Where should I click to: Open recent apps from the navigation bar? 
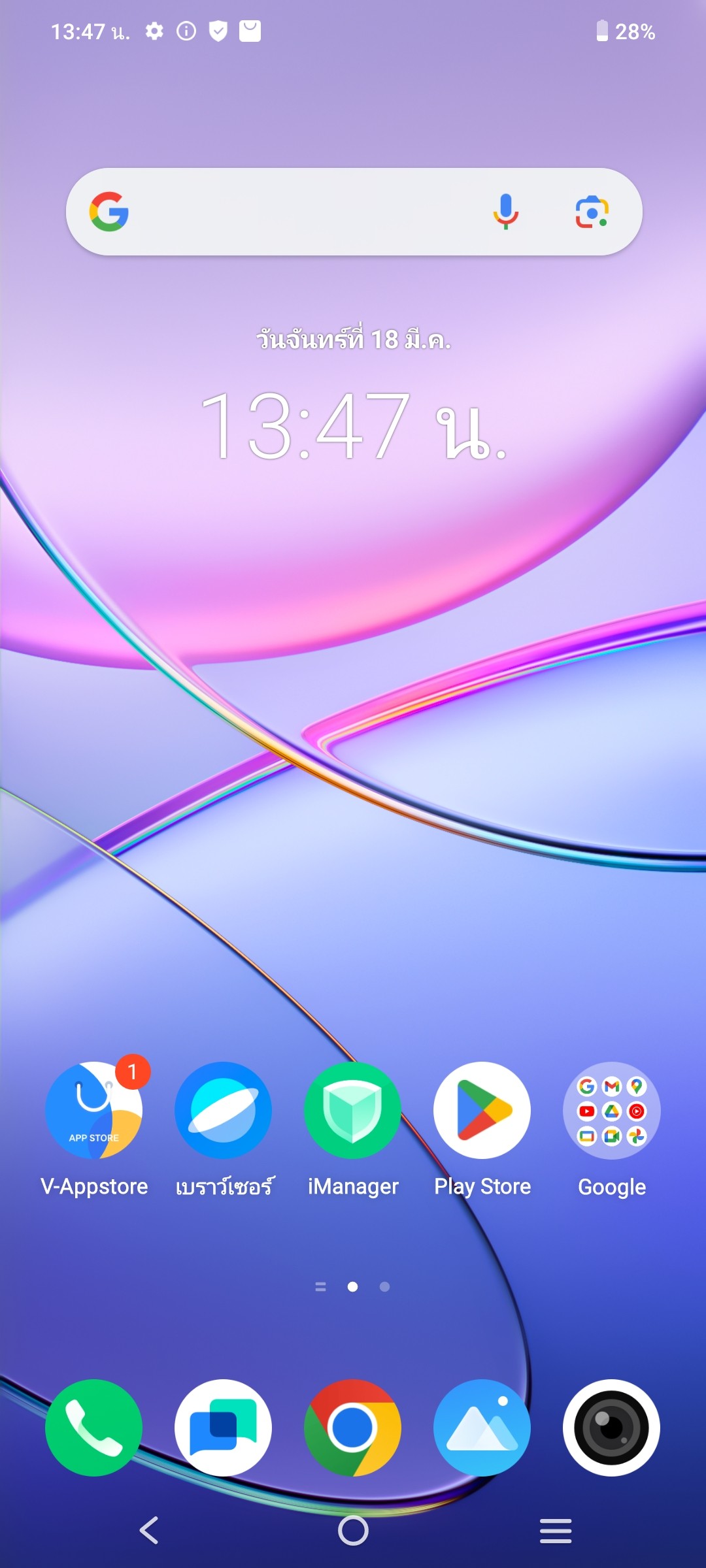click(x=556, y=1530)
